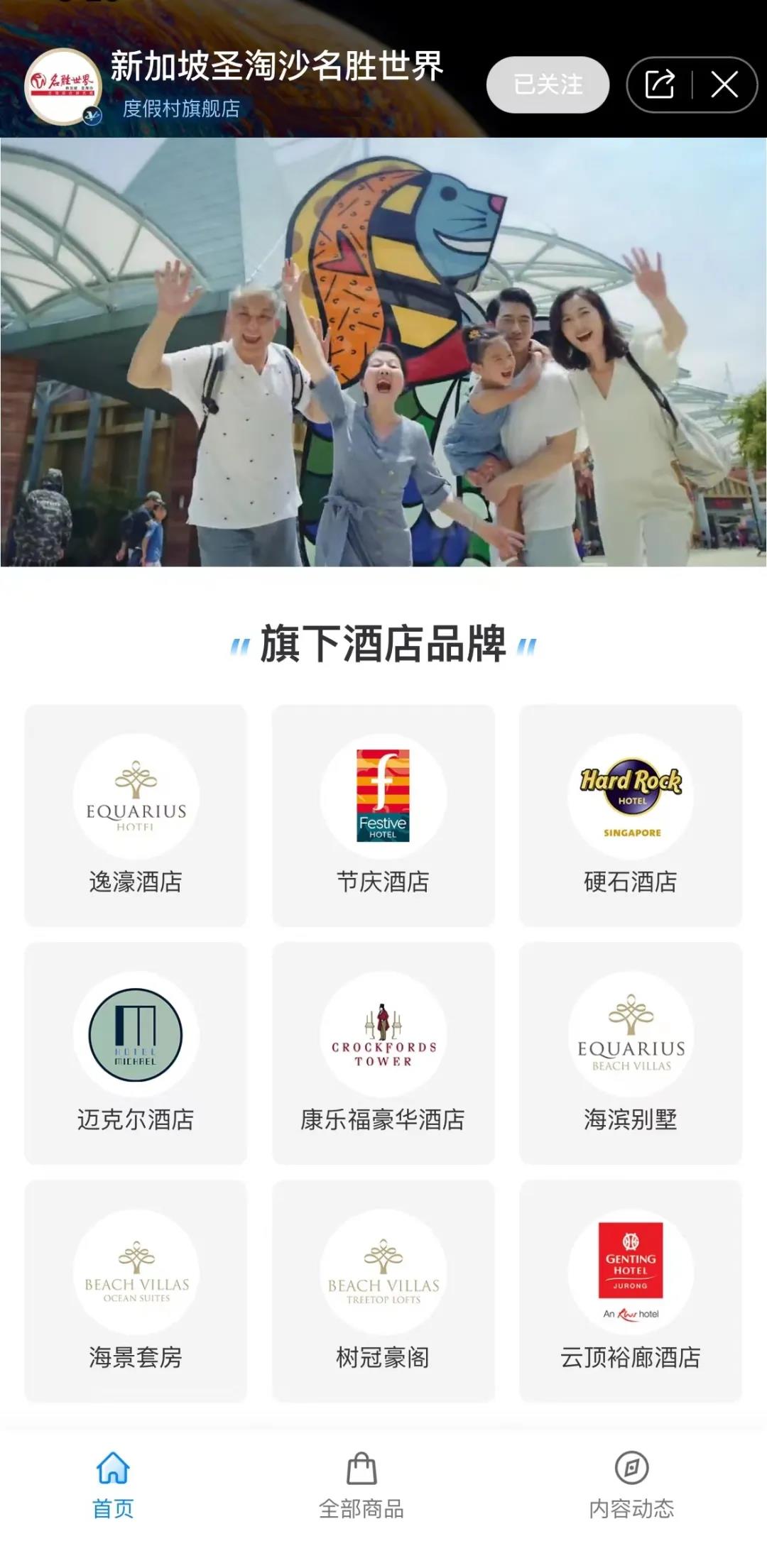Open the 逸濠酒店 Equarius Hotel card

tap(136, 815)
